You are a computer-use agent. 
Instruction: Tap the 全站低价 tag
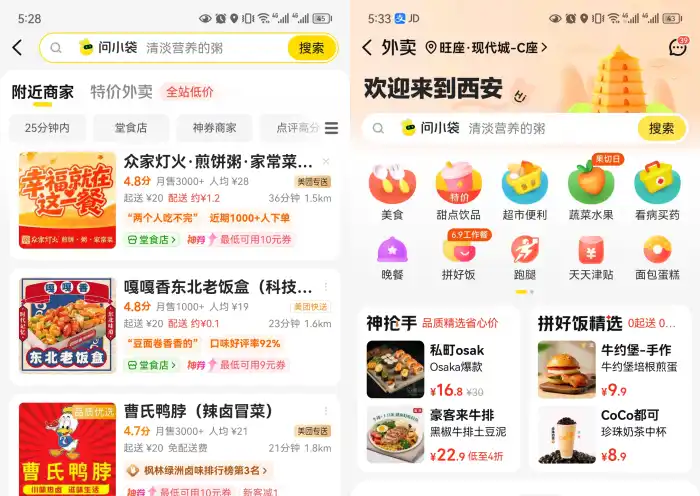189,92
